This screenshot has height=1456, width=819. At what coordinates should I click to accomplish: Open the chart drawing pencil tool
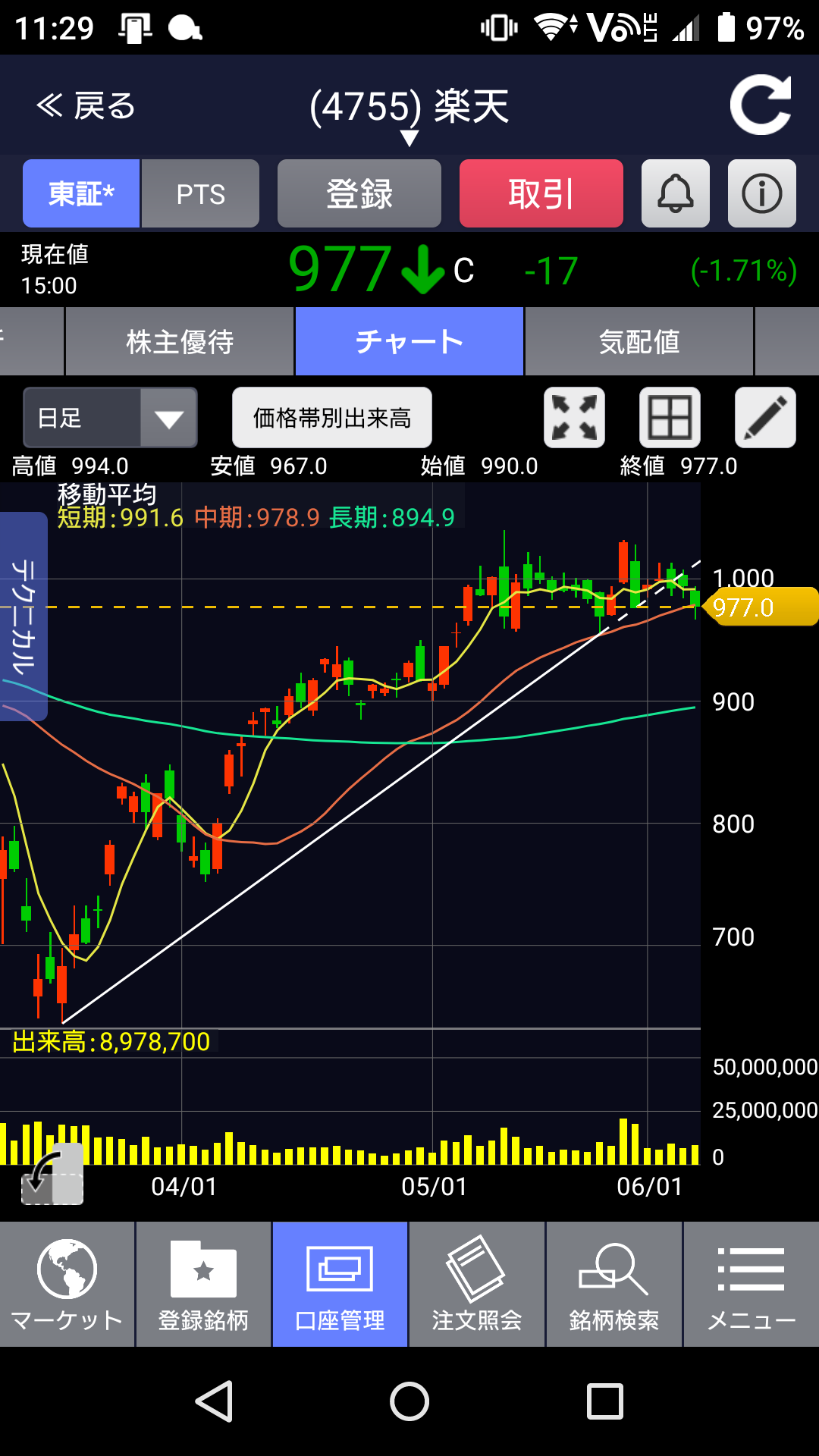pos(765,418)
